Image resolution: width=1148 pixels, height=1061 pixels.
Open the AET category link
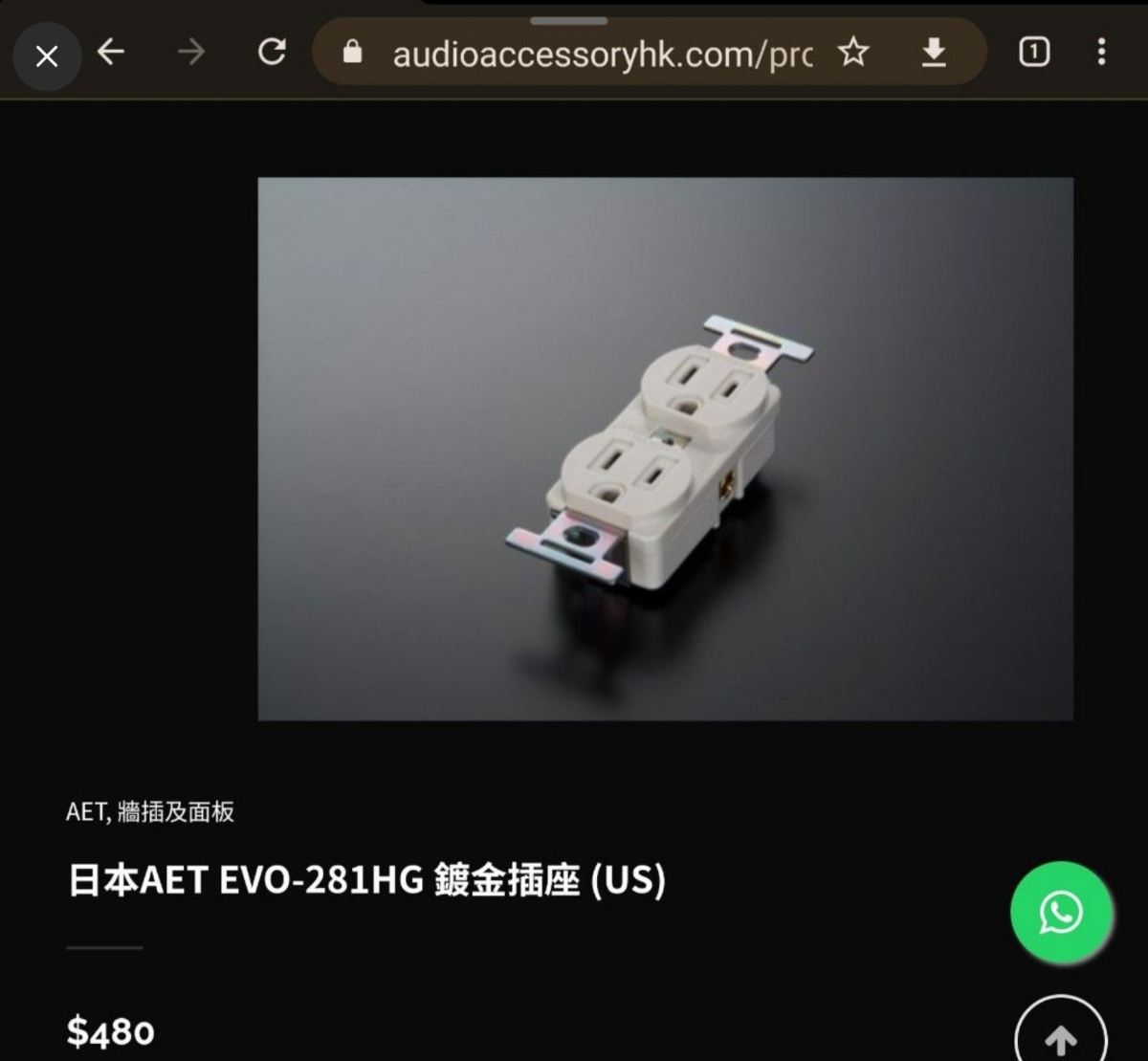85,812
